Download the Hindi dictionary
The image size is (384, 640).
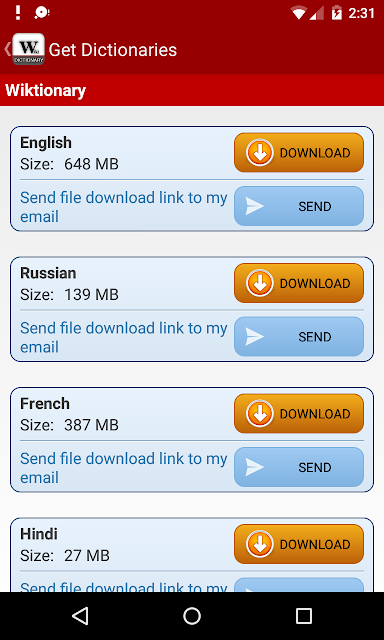[299, 544]
